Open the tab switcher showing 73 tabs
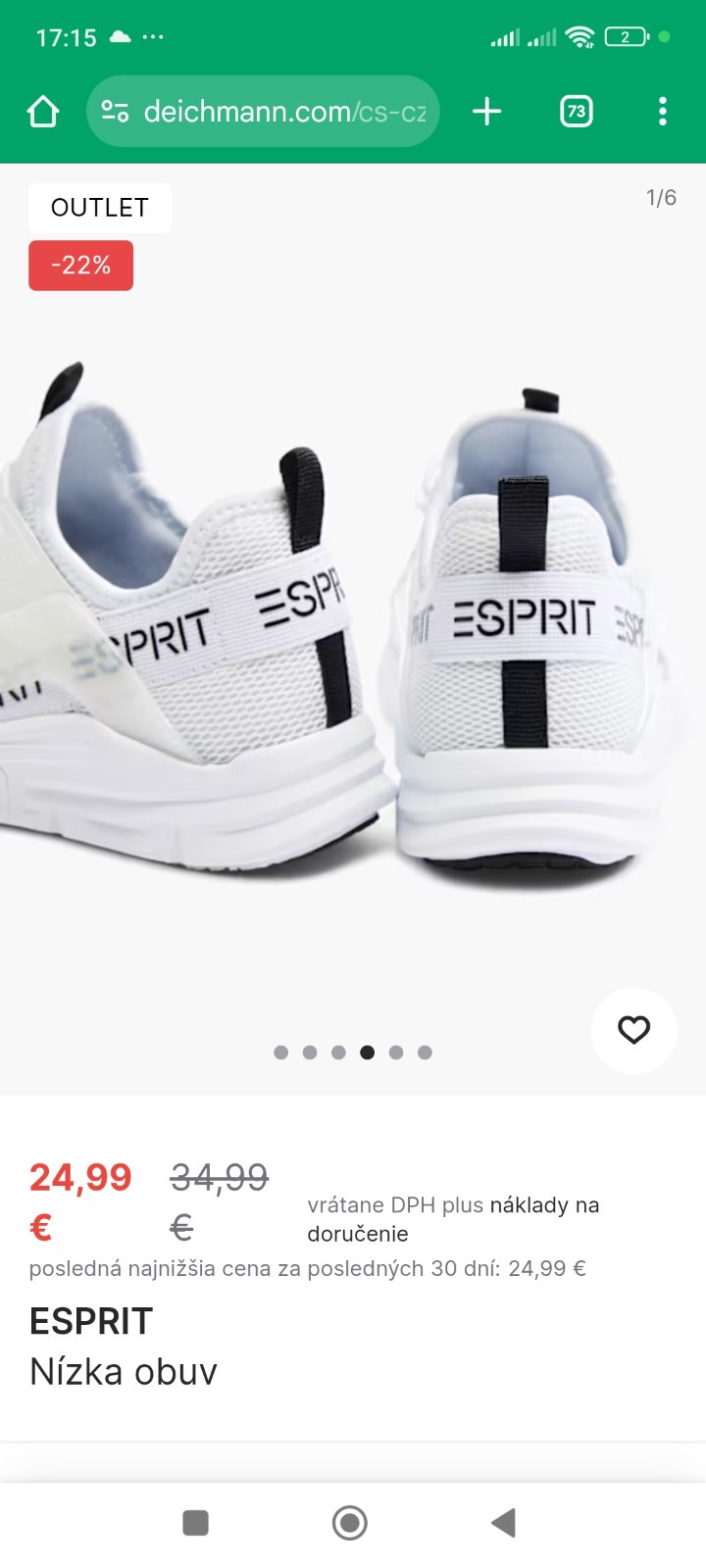706x1568 pixels. click(577, 112)
